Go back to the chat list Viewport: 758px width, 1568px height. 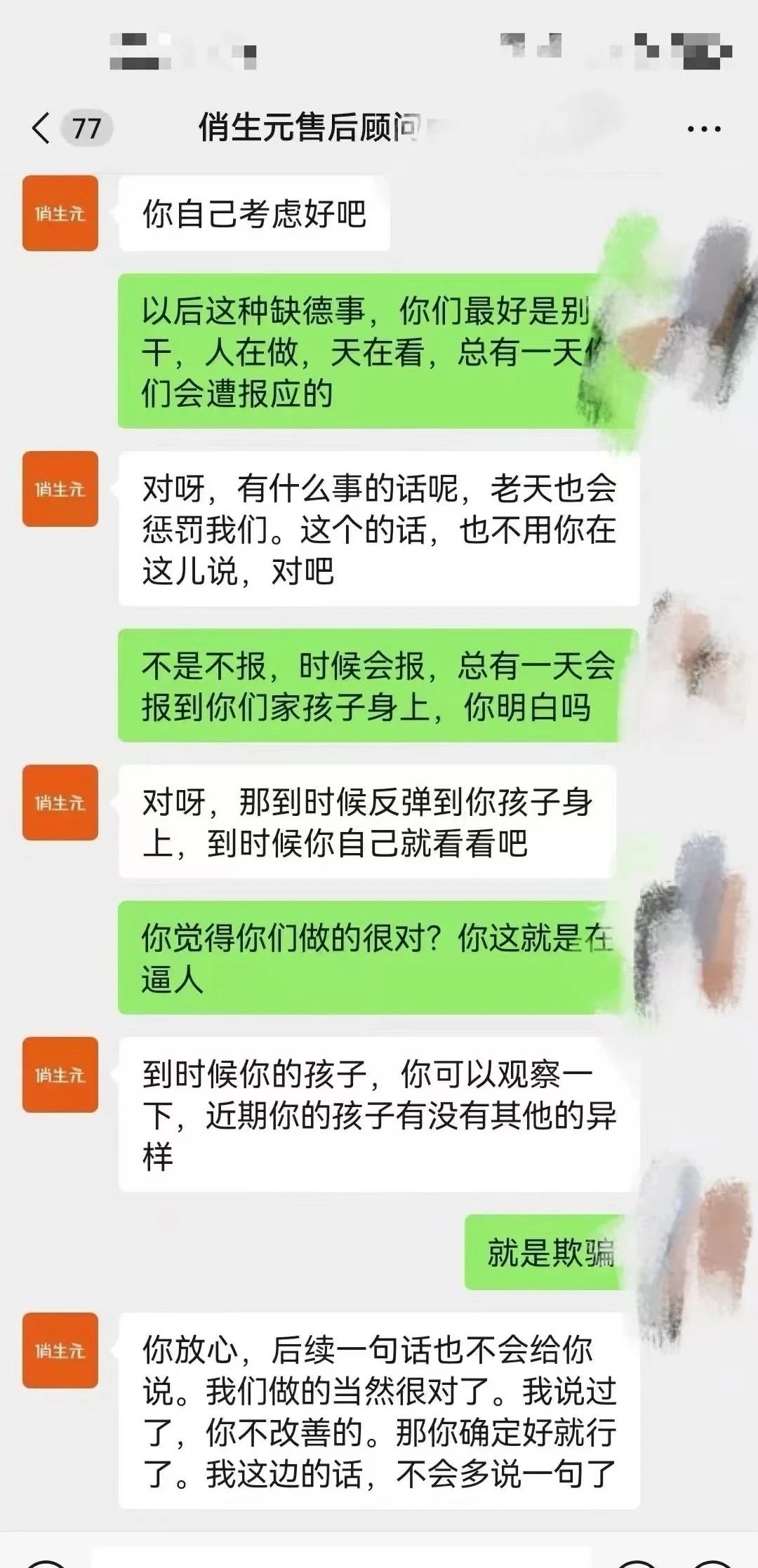pyautogui.click(x=44, y=128)
